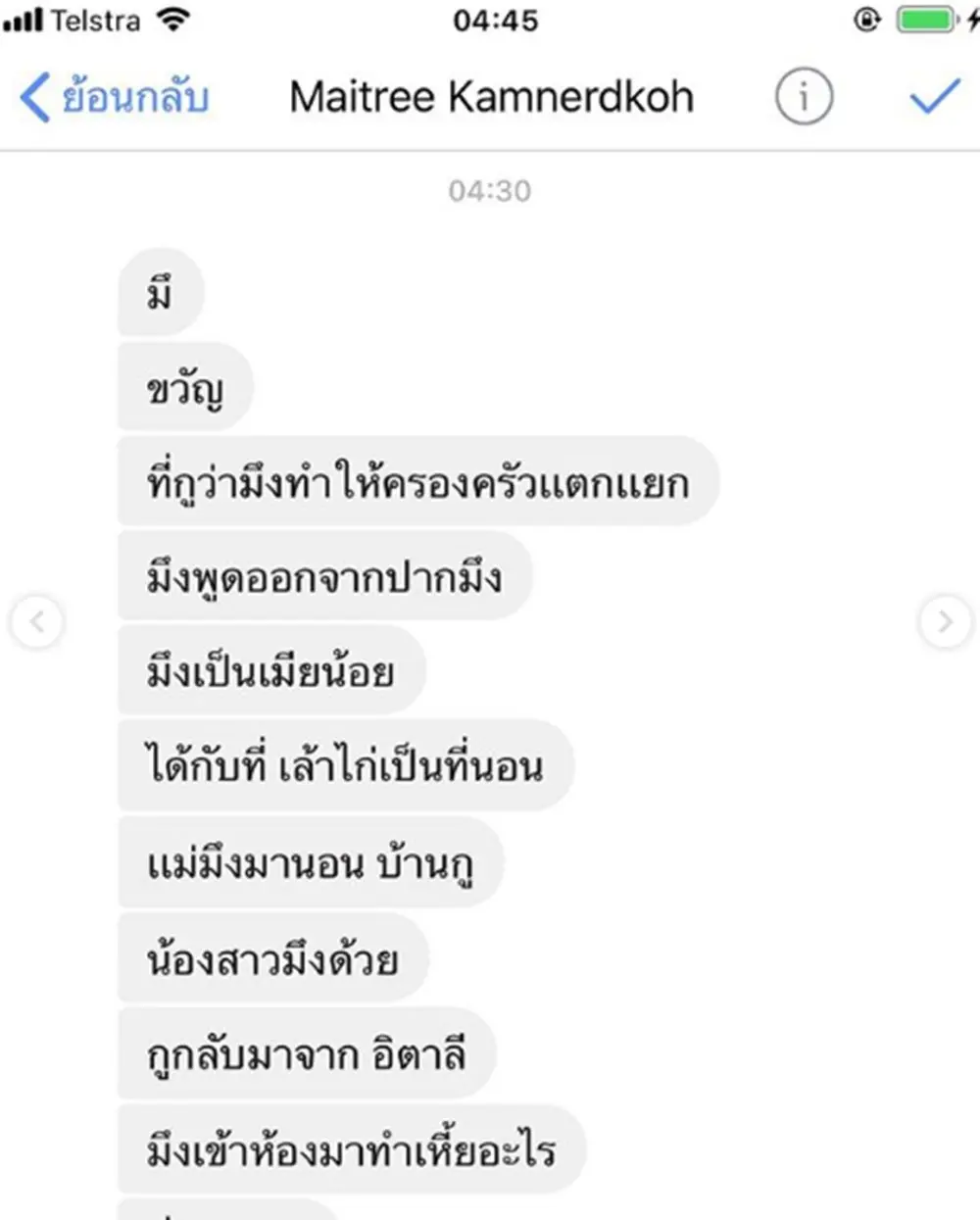Show previous image with left arrow
Screen dimensions: 980x1220
[x=37, y=621]
